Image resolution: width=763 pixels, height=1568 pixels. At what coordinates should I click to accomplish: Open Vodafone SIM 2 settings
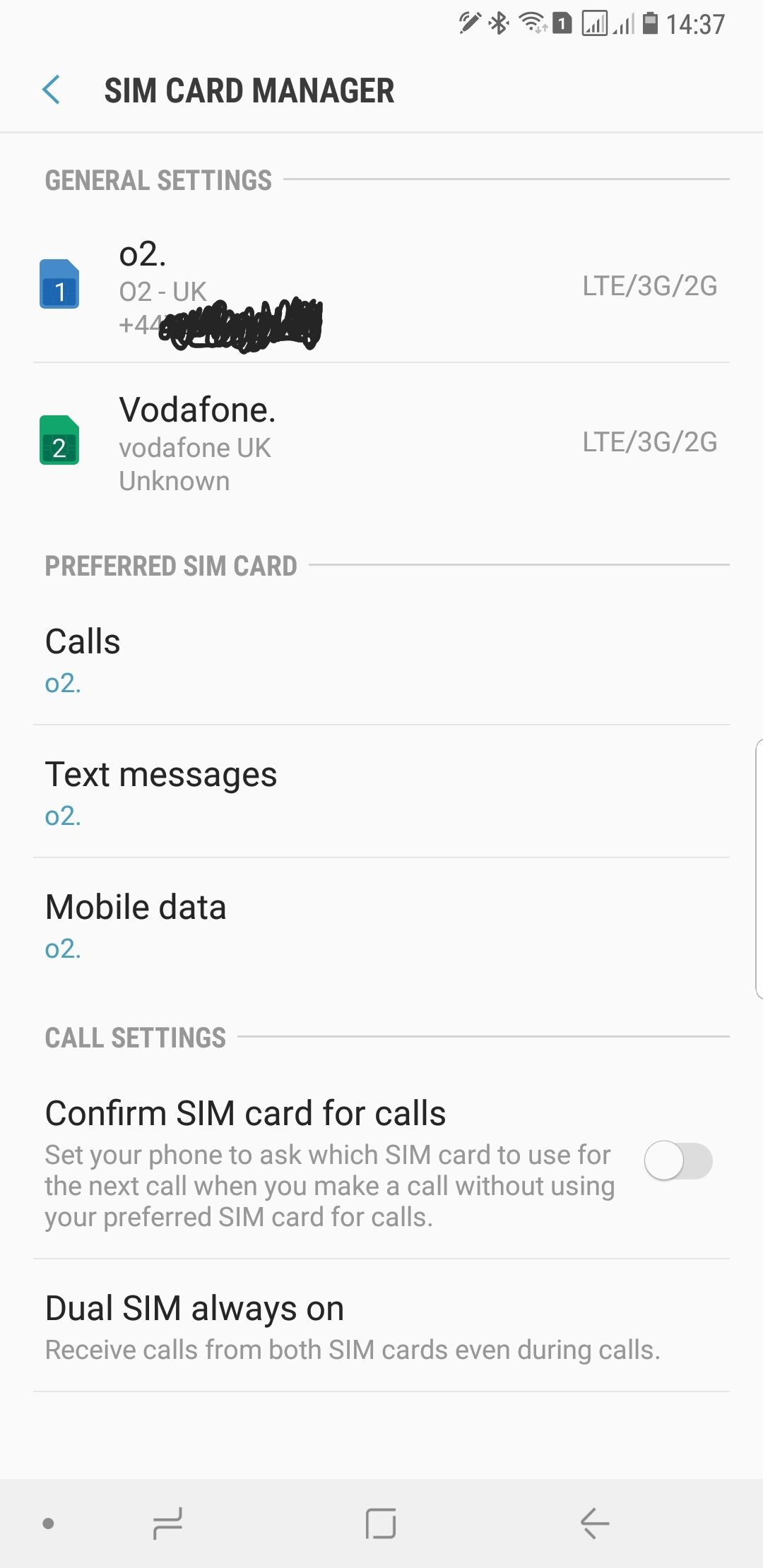[x=381, y=443]
